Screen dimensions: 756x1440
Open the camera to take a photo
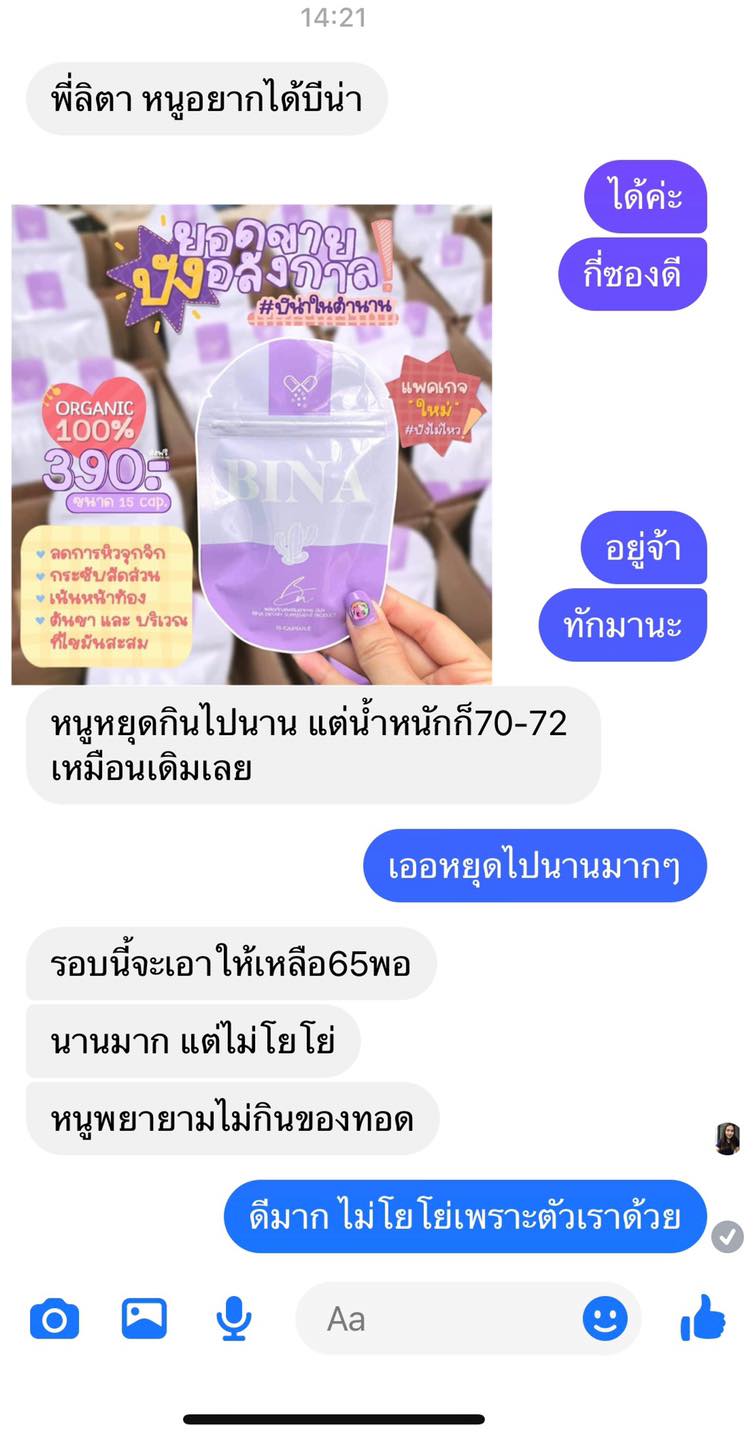click(x=54, y=1320)
